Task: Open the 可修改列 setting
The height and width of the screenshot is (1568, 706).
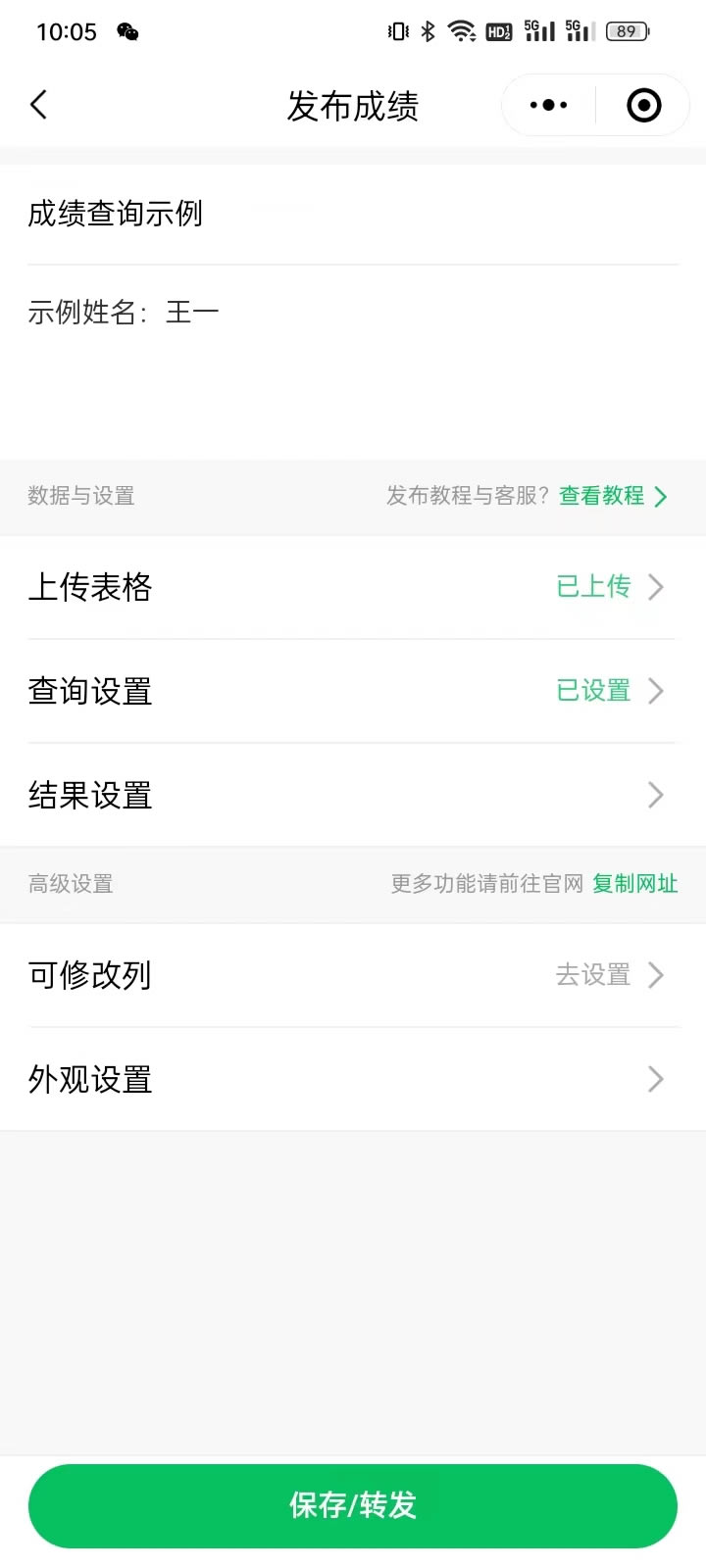Action: click(353, 975)
